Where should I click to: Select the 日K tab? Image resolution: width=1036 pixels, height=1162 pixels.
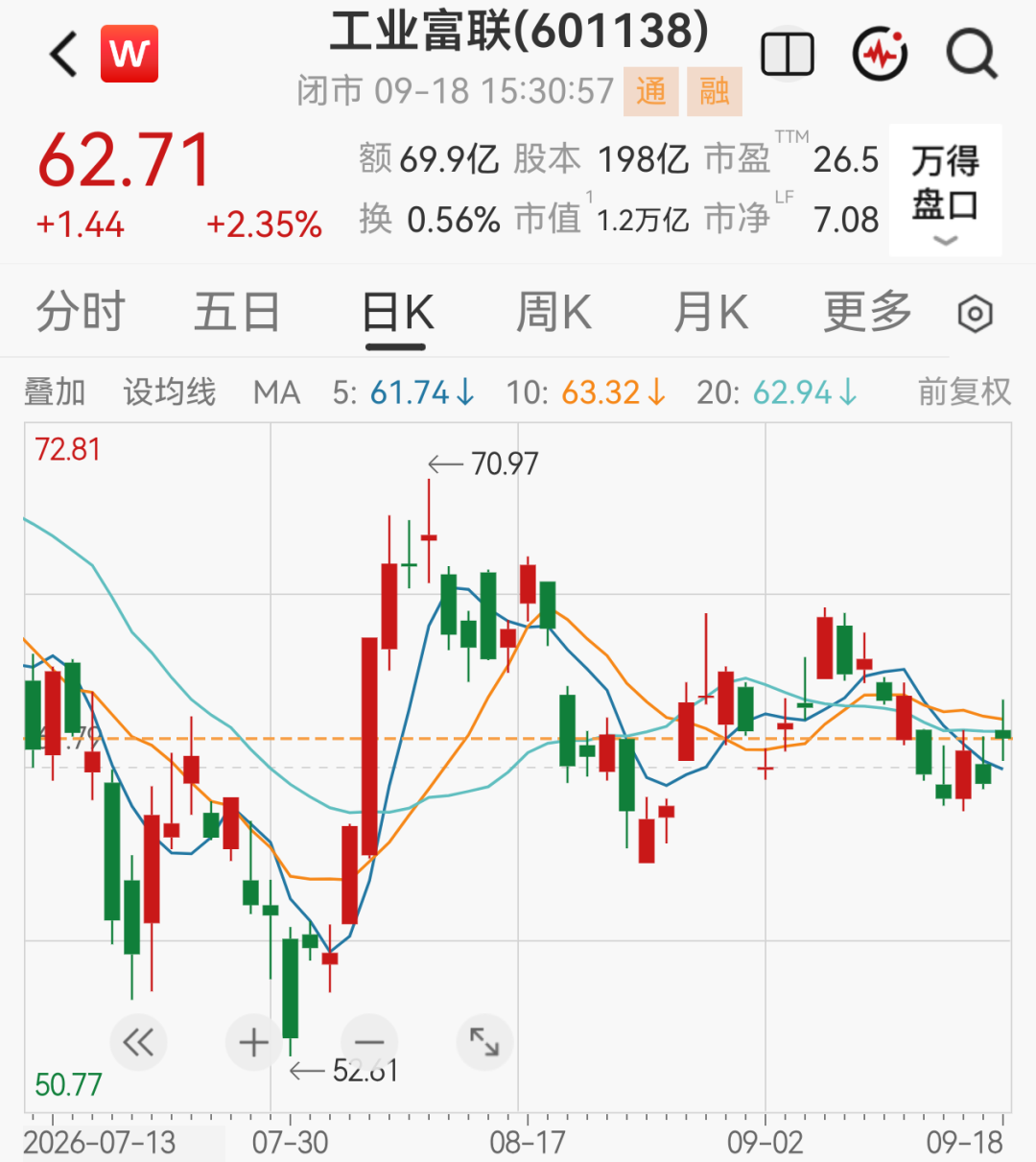[x=398, y=313]
